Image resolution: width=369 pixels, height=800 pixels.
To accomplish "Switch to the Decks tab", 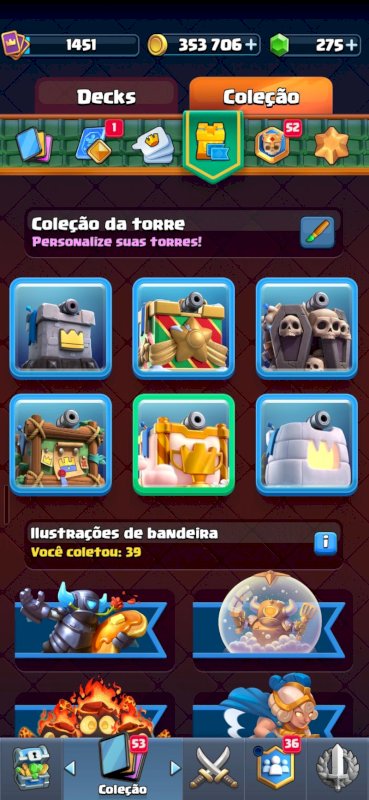I will pos(107,96).
